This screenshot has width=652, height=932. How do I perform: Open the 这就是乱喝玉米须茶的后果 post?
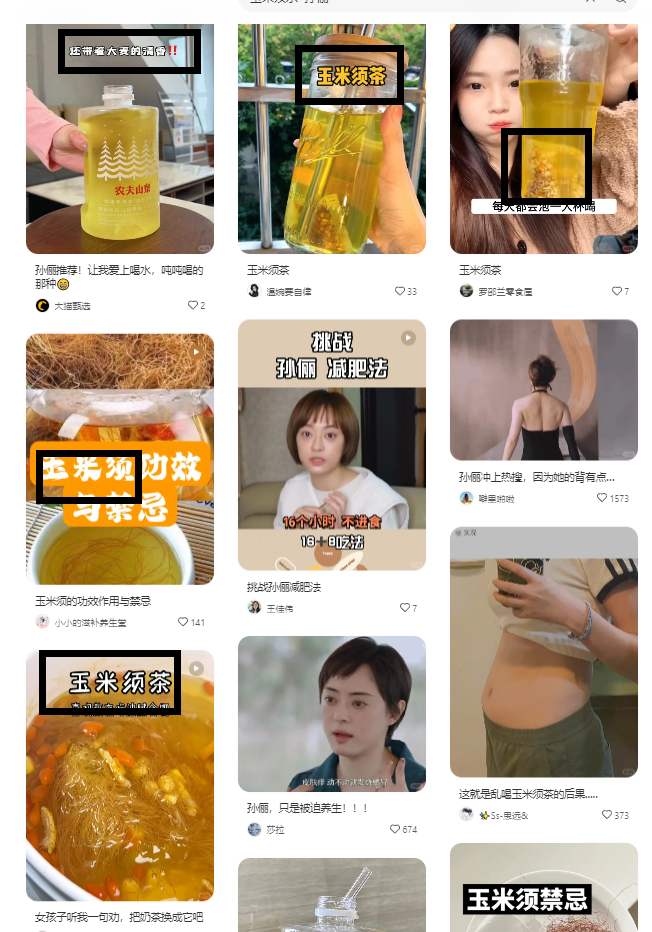coord(543,650)
